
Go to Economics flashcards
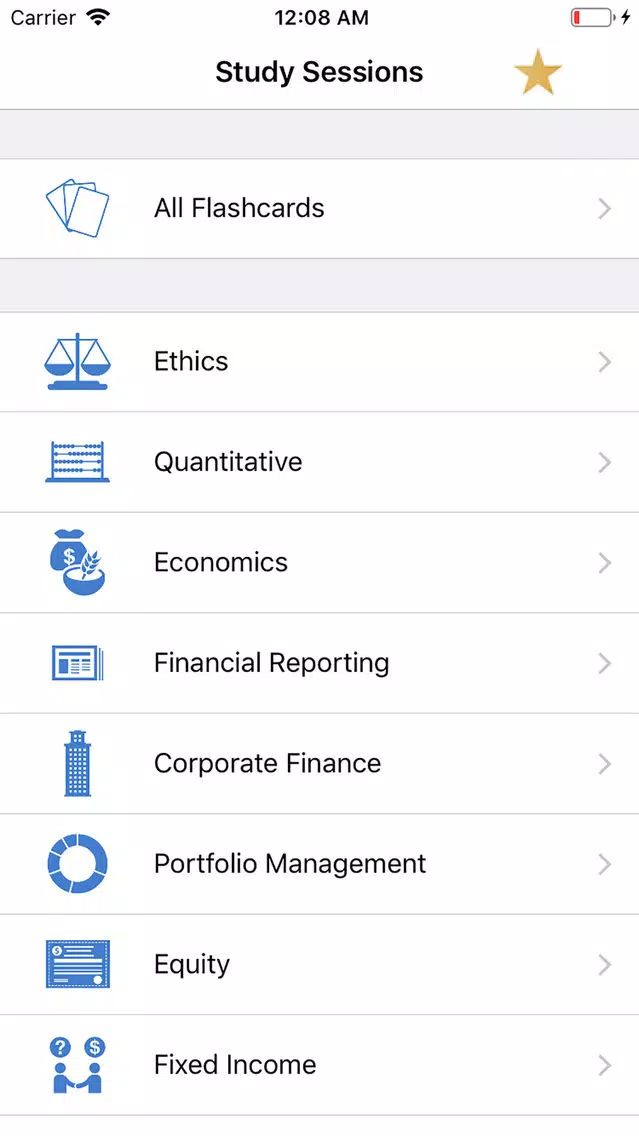click(x=320, y=563)
